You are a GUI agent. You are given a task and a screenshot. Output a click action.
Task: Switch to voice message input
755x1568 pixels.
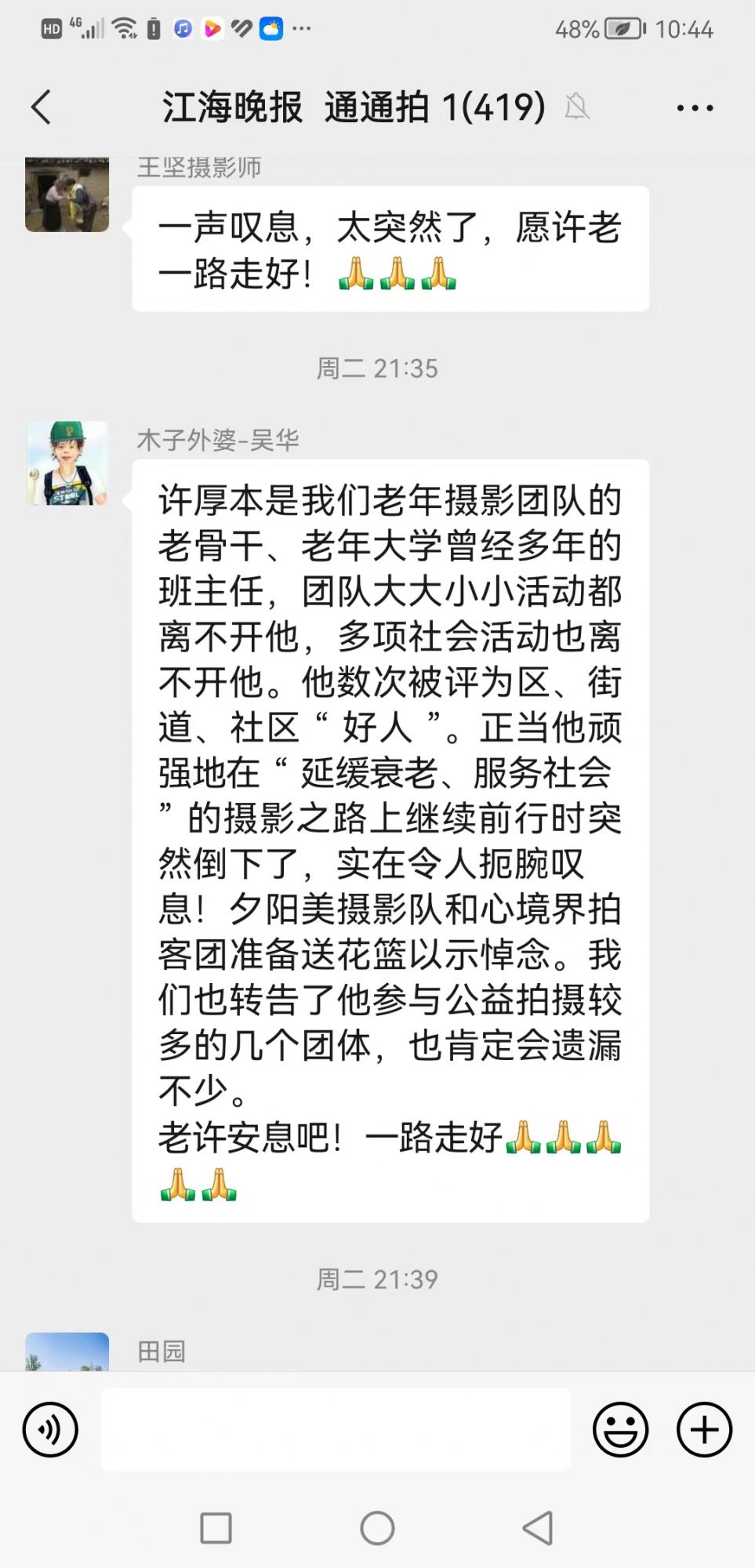click(50, 1429)
